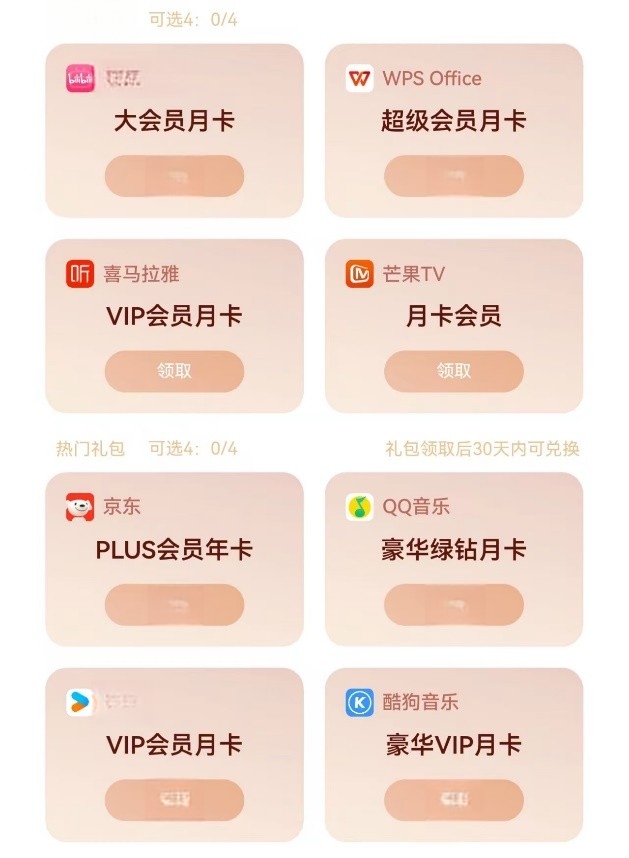
Task: Tap the button under the bottom VIP会员月卡 card
Action: tap(174, 800)
